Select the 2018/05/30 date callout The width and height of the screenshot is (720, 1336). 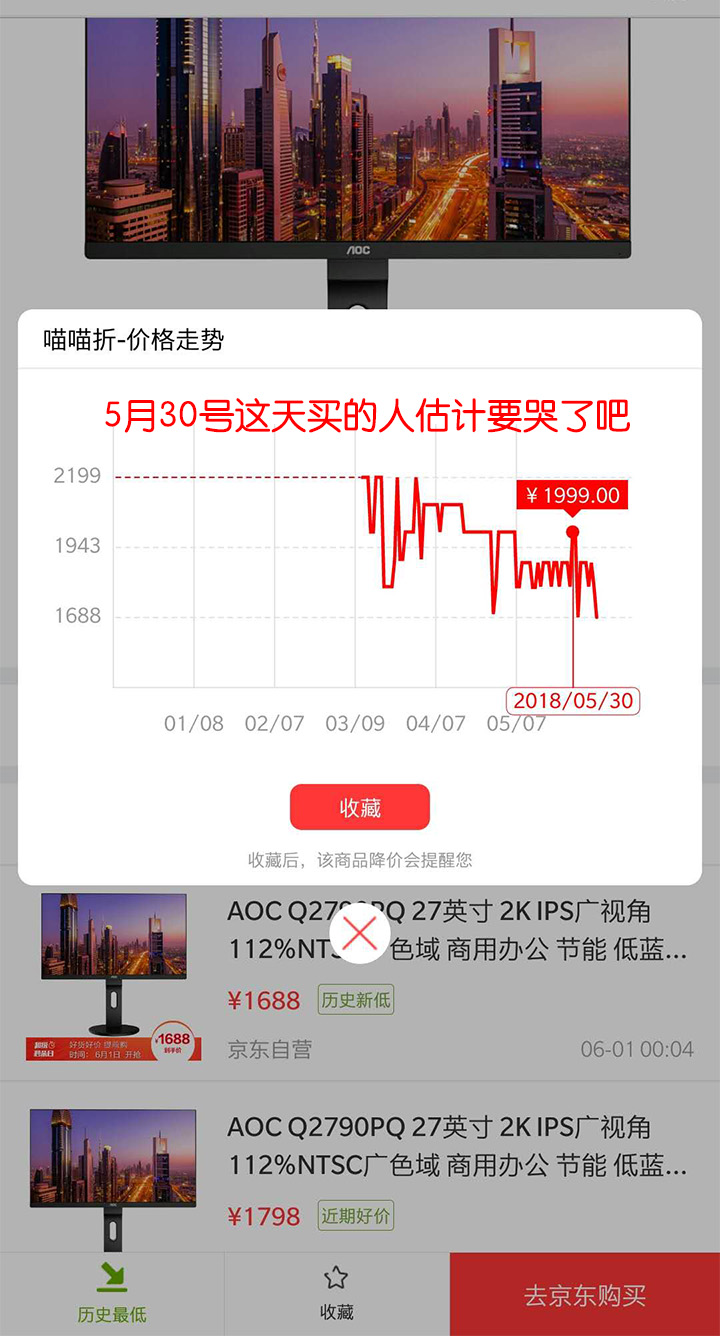tap(575, 701)
